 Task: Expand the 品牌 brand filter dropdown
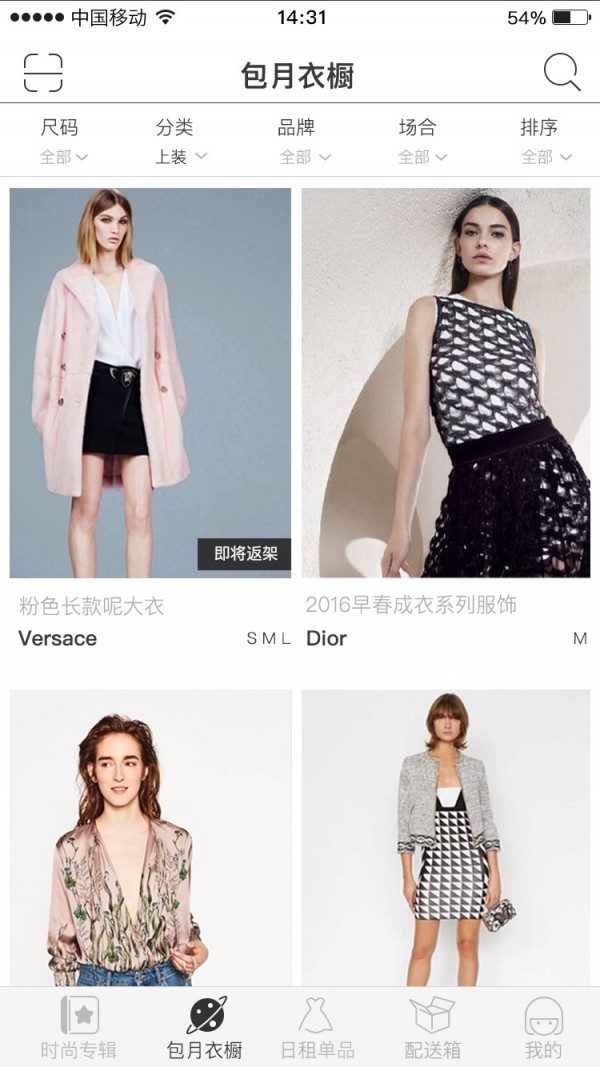[x=300, y=141]
